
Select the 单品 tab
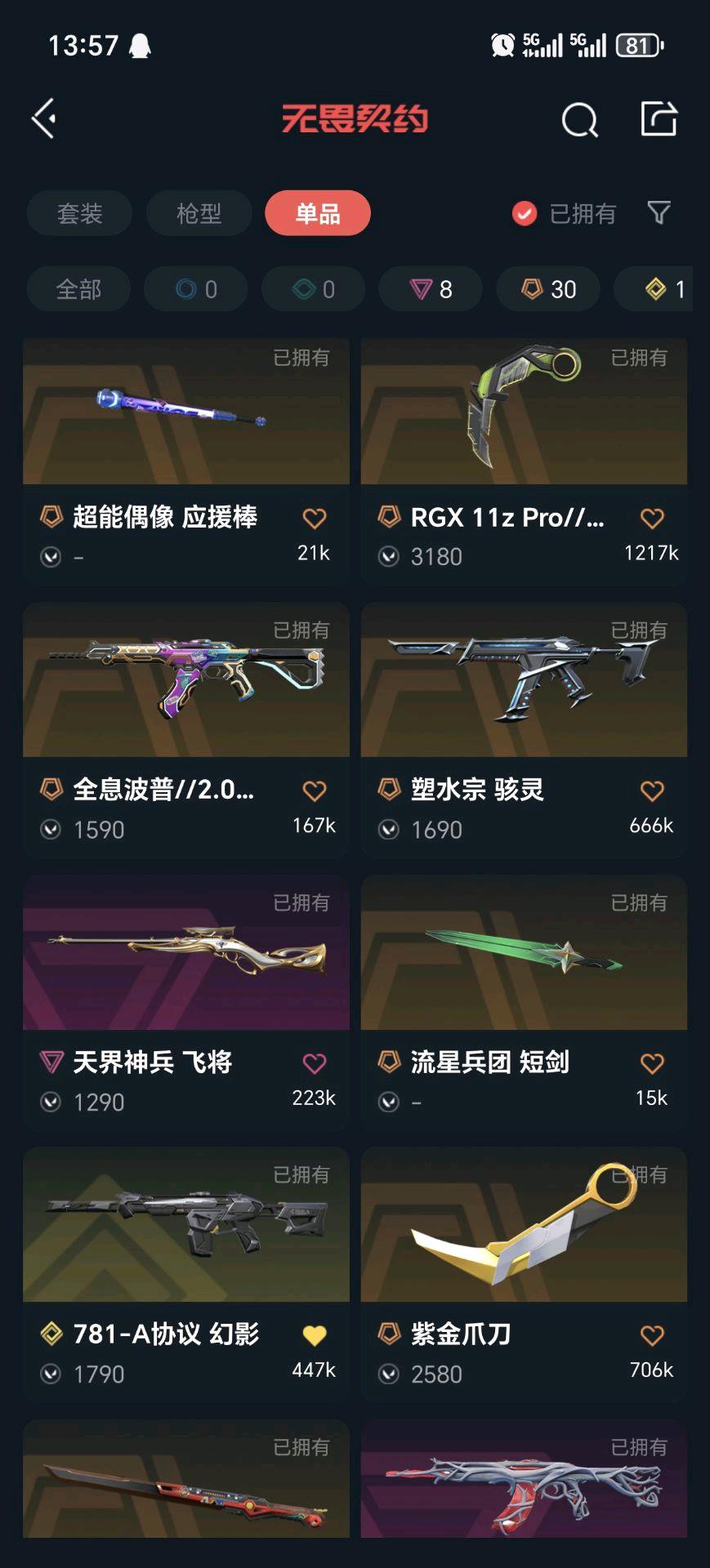(318, 213)
